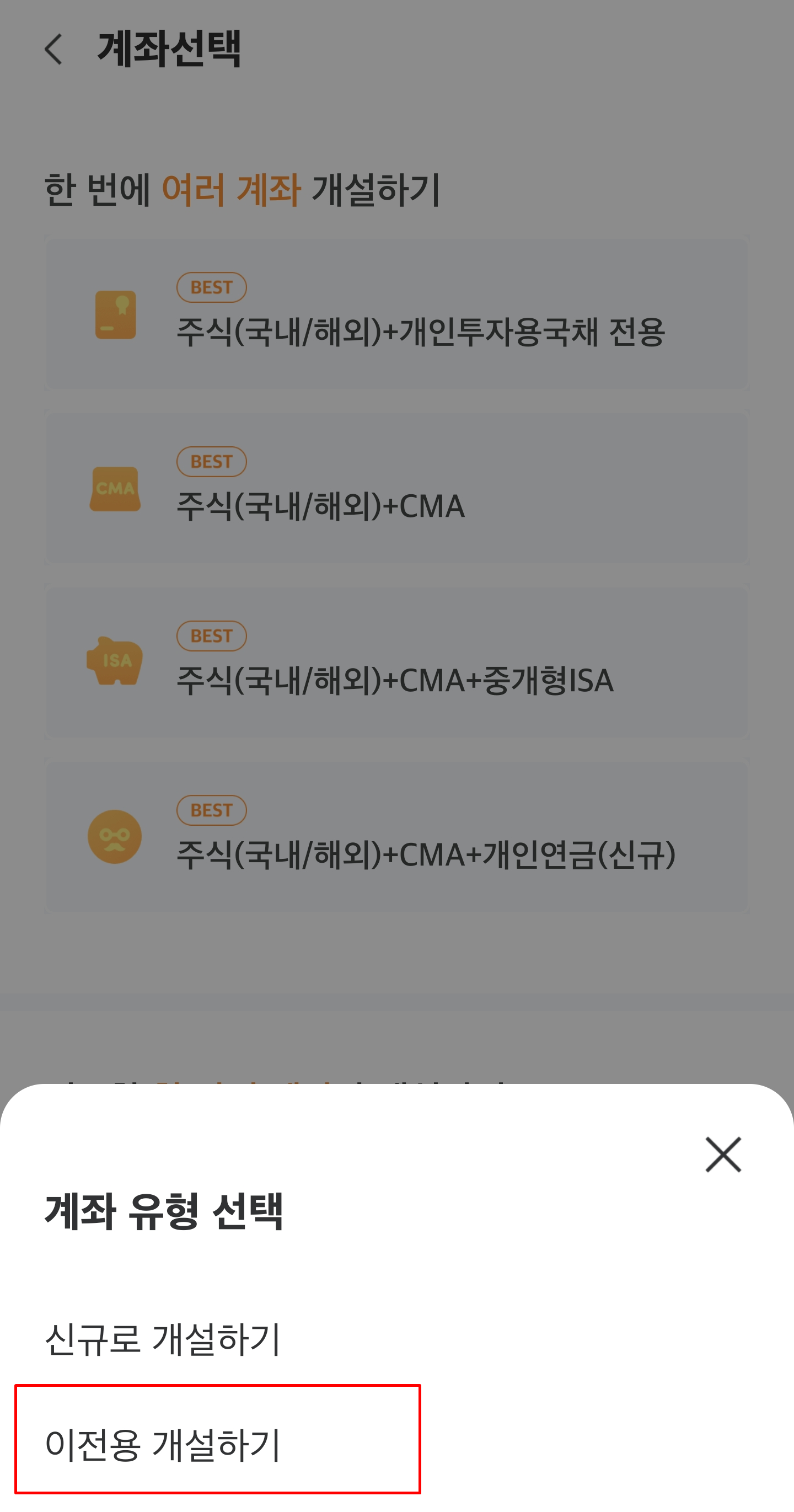Click the BEST badge on 중개형ISA option

(x=211, y=635)
